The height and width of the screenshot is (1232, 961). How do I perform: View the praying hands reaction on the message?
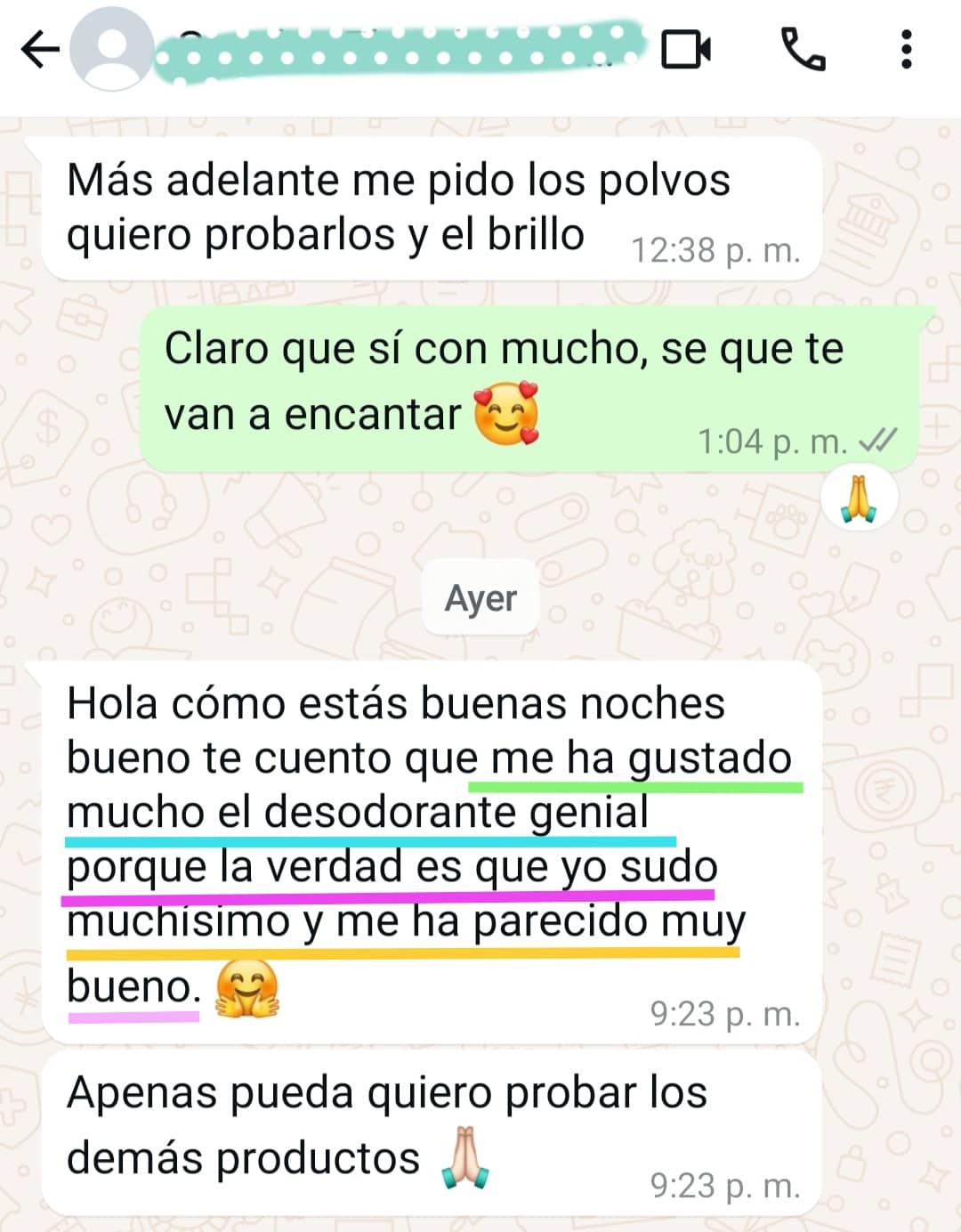point(859,498)
